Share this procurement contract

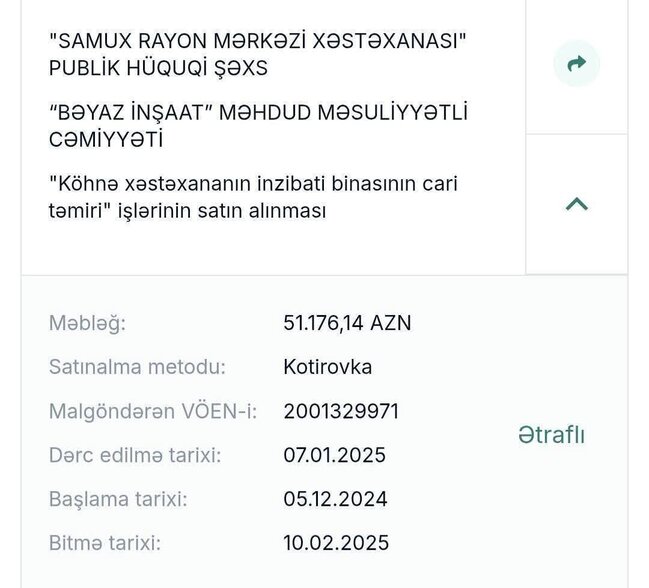pos(576,64)
